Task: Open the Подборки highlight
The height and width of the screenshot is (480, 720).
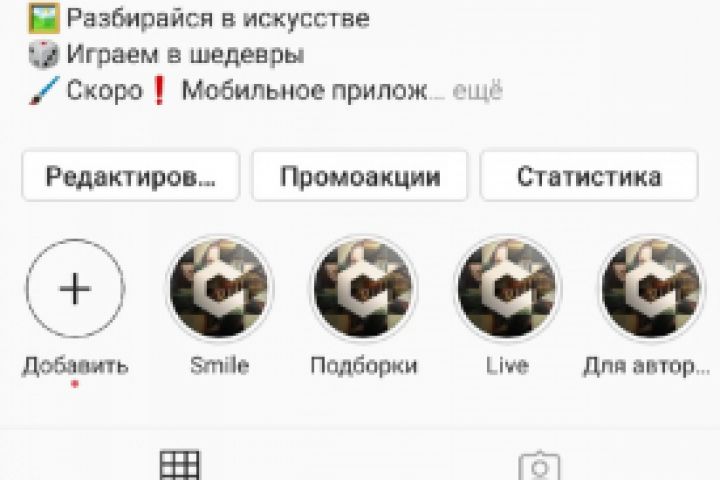Action: (364, 290)
